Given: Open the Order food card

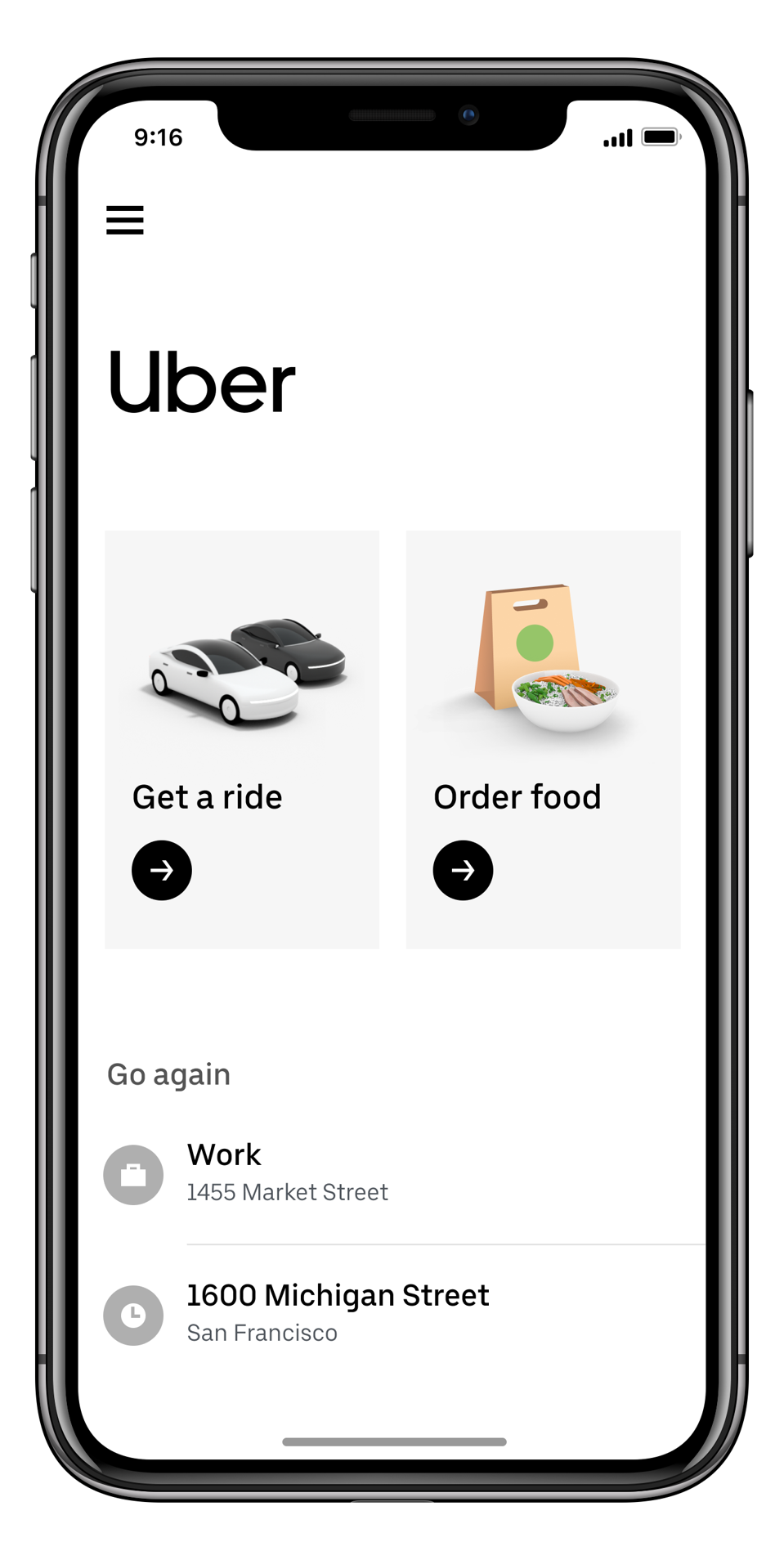Looking at the screenshot, I should [543, 738].
